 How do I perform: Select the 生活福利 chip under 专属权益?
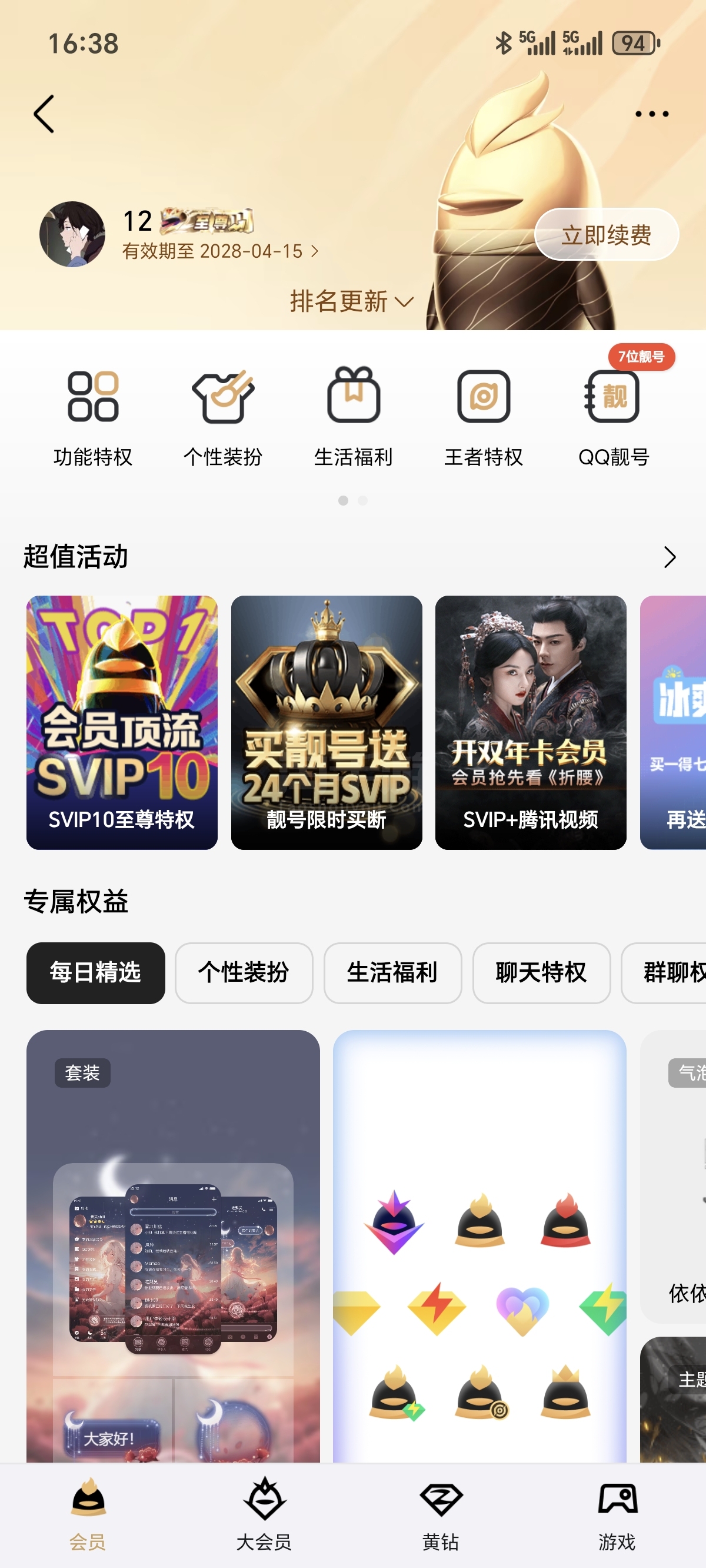tap(392, 972)
